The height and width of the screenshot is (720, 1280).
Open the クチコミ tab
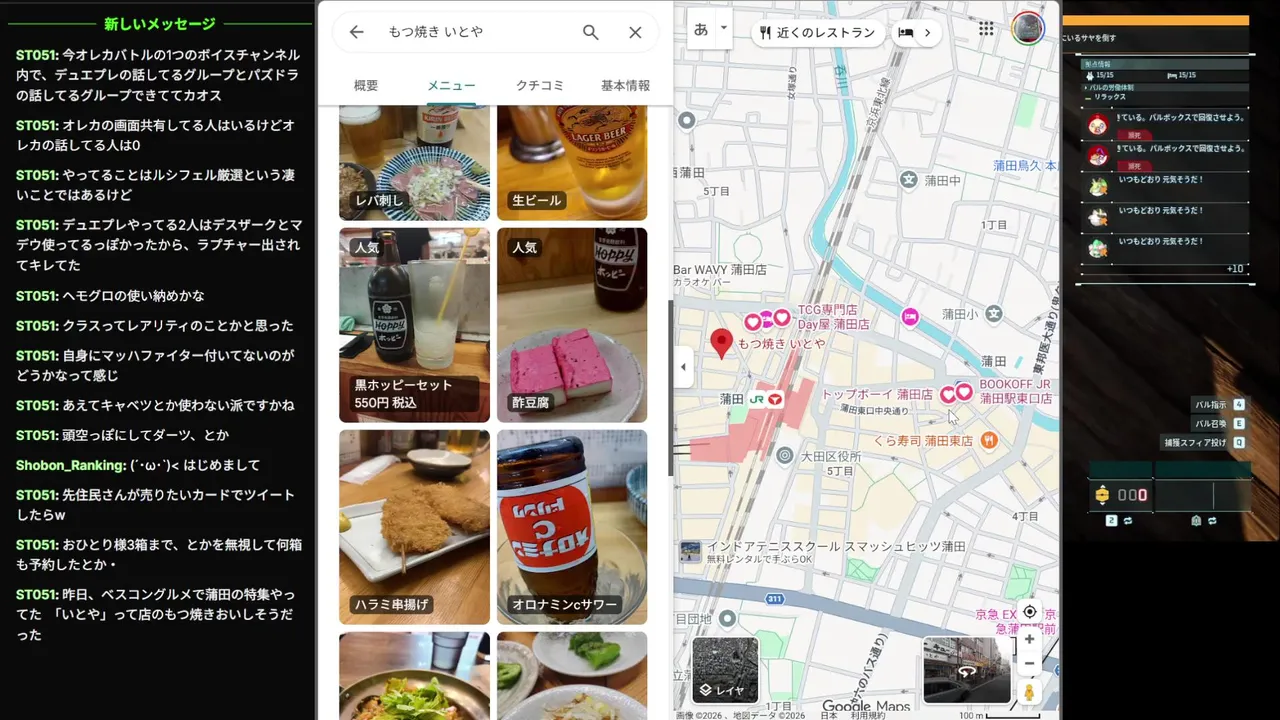coord(540,86)
